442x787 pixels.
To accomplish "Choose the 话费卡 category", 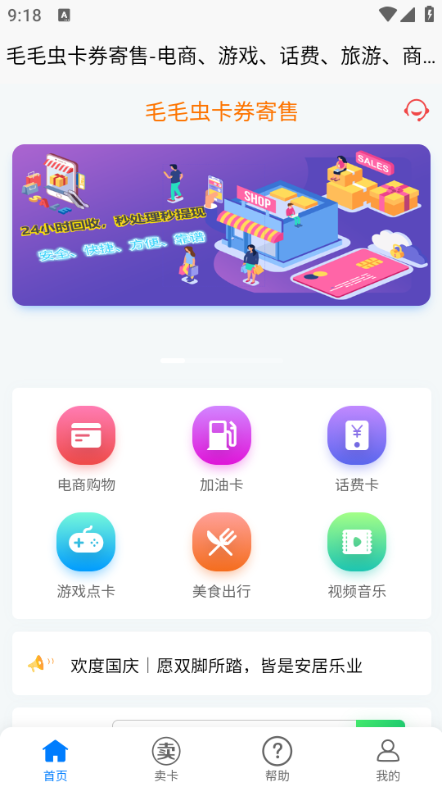I will (x=357, y=449).
